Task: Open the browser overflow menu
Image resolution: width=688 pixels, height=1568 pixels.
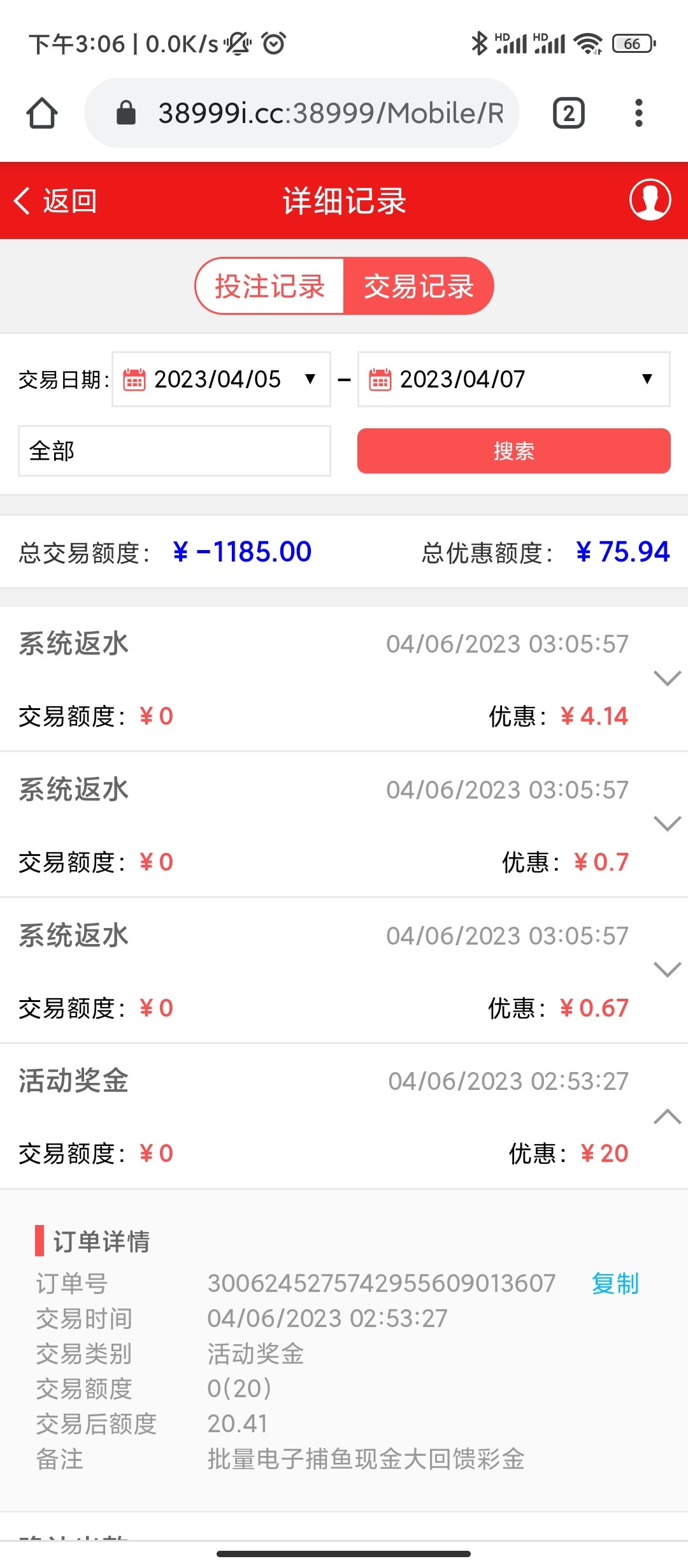Action: pos(639,113)
